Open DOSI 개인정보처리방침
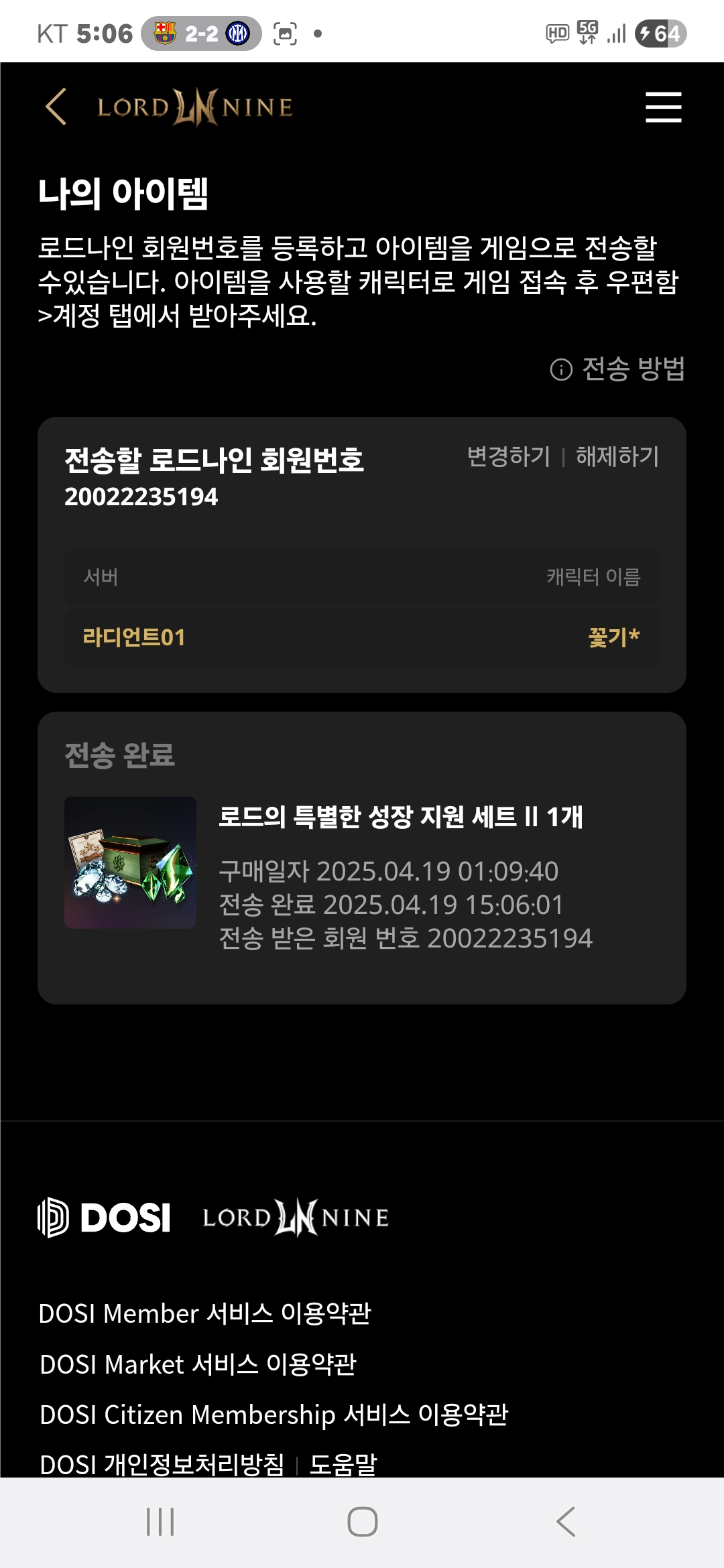The width and height of the screenshot is (724, 1568). [162, 1463]
